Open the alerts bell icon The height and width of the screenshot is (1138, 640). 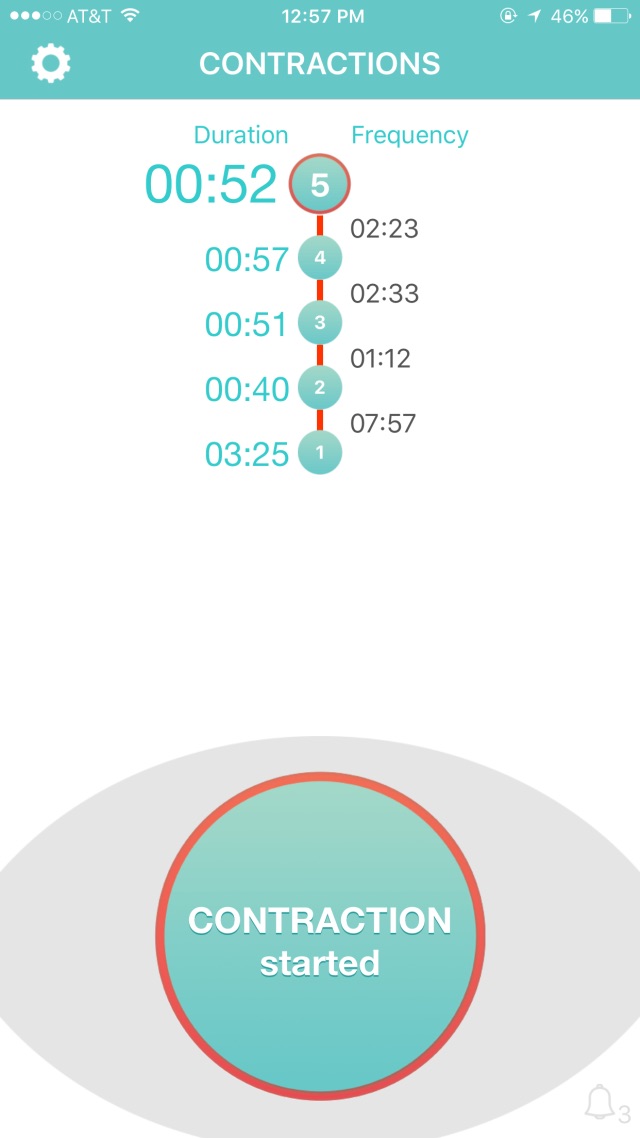click(x=600, y=1102)
